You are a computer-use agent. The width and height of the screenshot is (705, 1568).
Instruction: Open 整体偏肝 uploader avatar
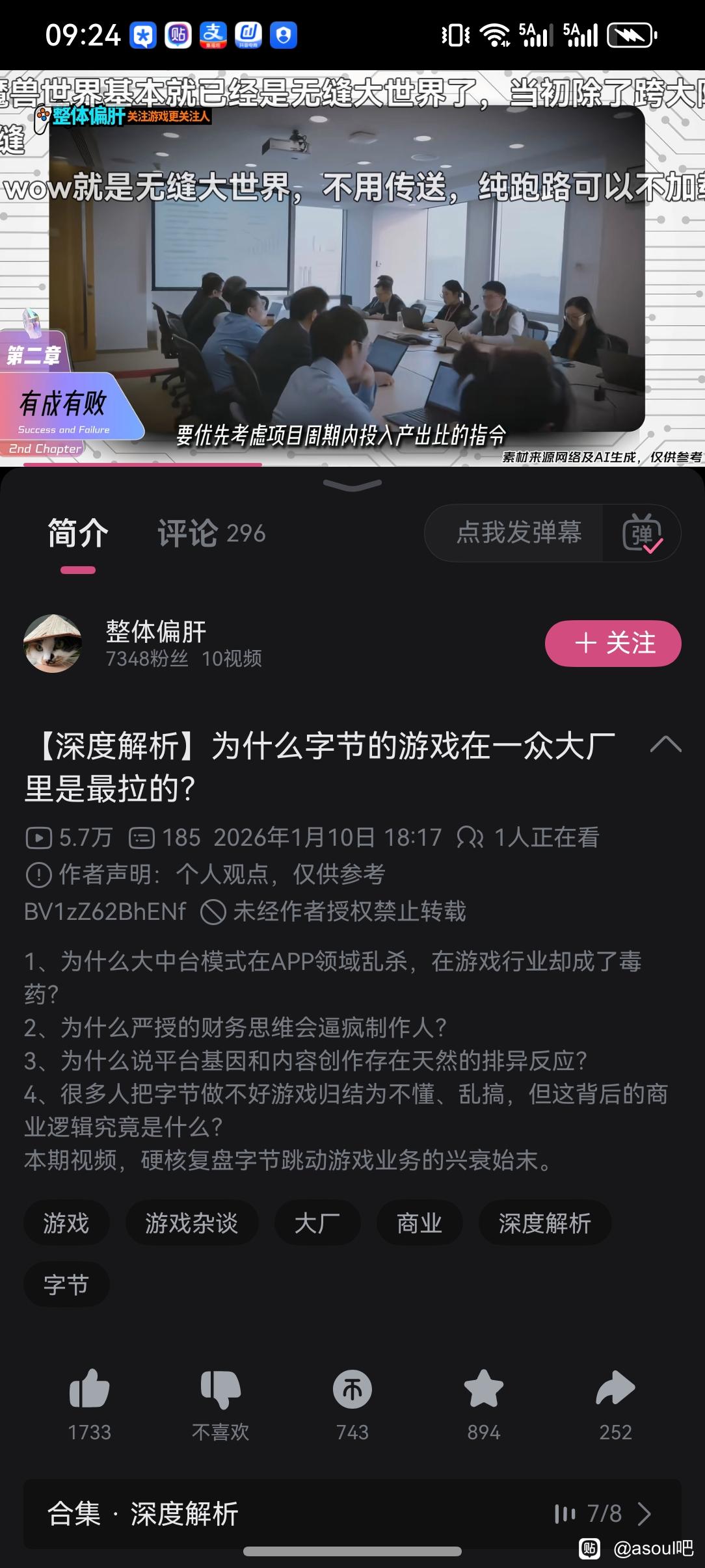tap(53, 644)
